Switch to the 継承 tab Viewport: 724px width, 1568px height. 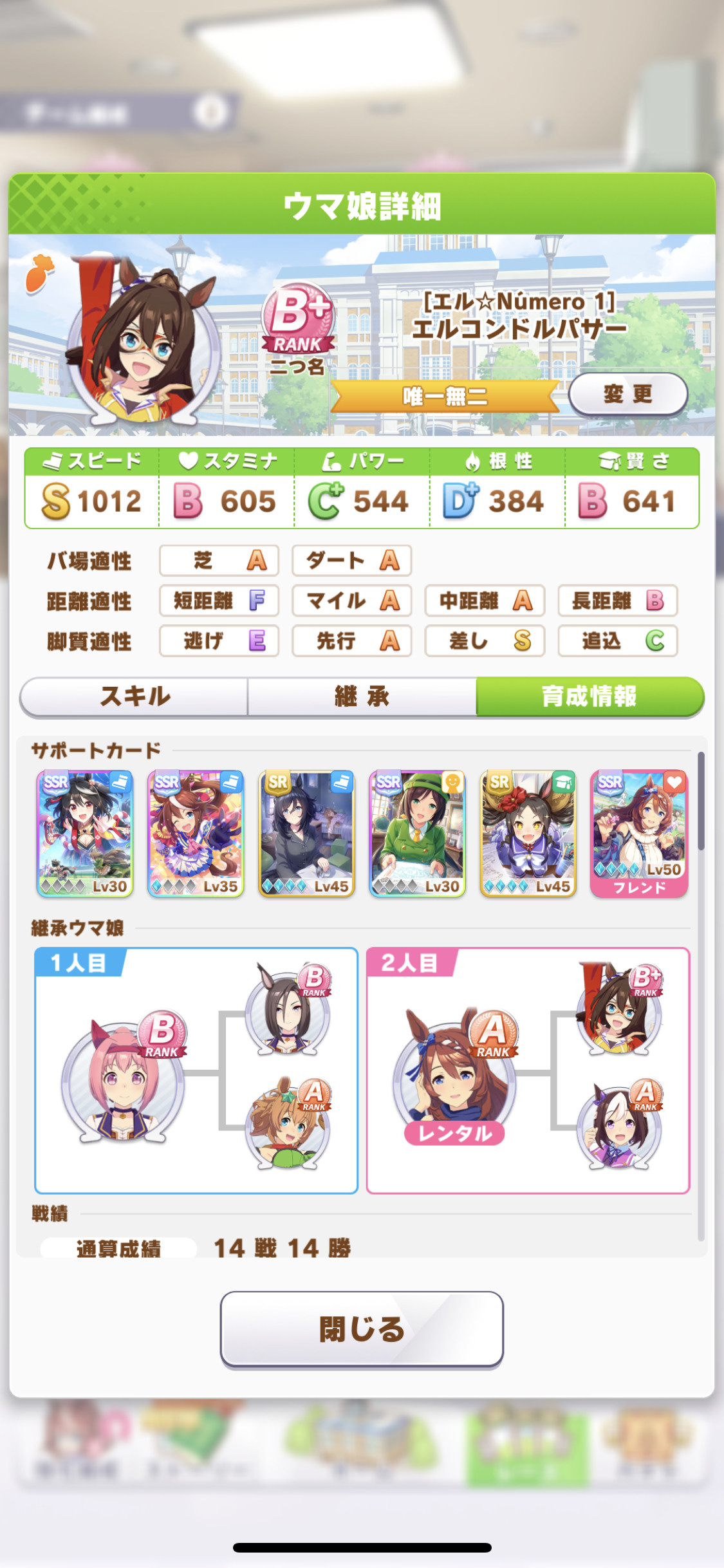(x=362, y=696)
